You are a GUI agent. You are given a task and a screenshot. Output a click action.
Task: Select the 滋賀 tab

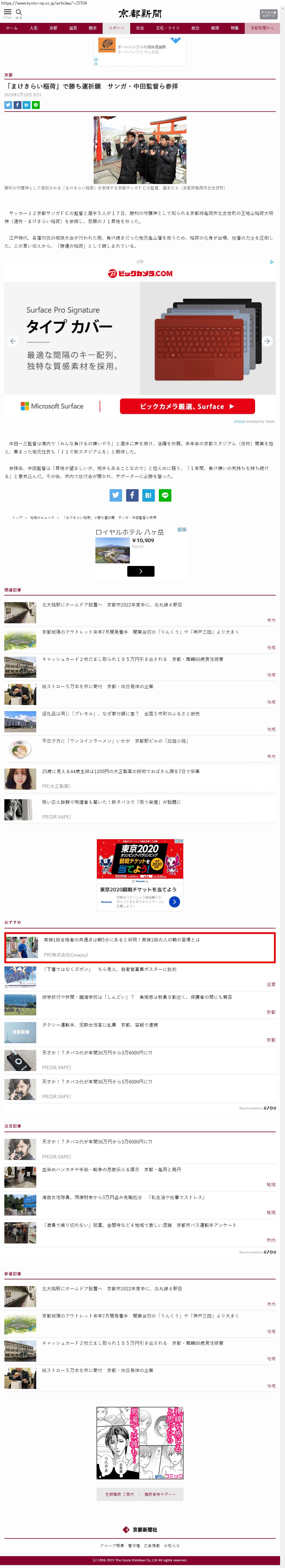coord(72,28)
